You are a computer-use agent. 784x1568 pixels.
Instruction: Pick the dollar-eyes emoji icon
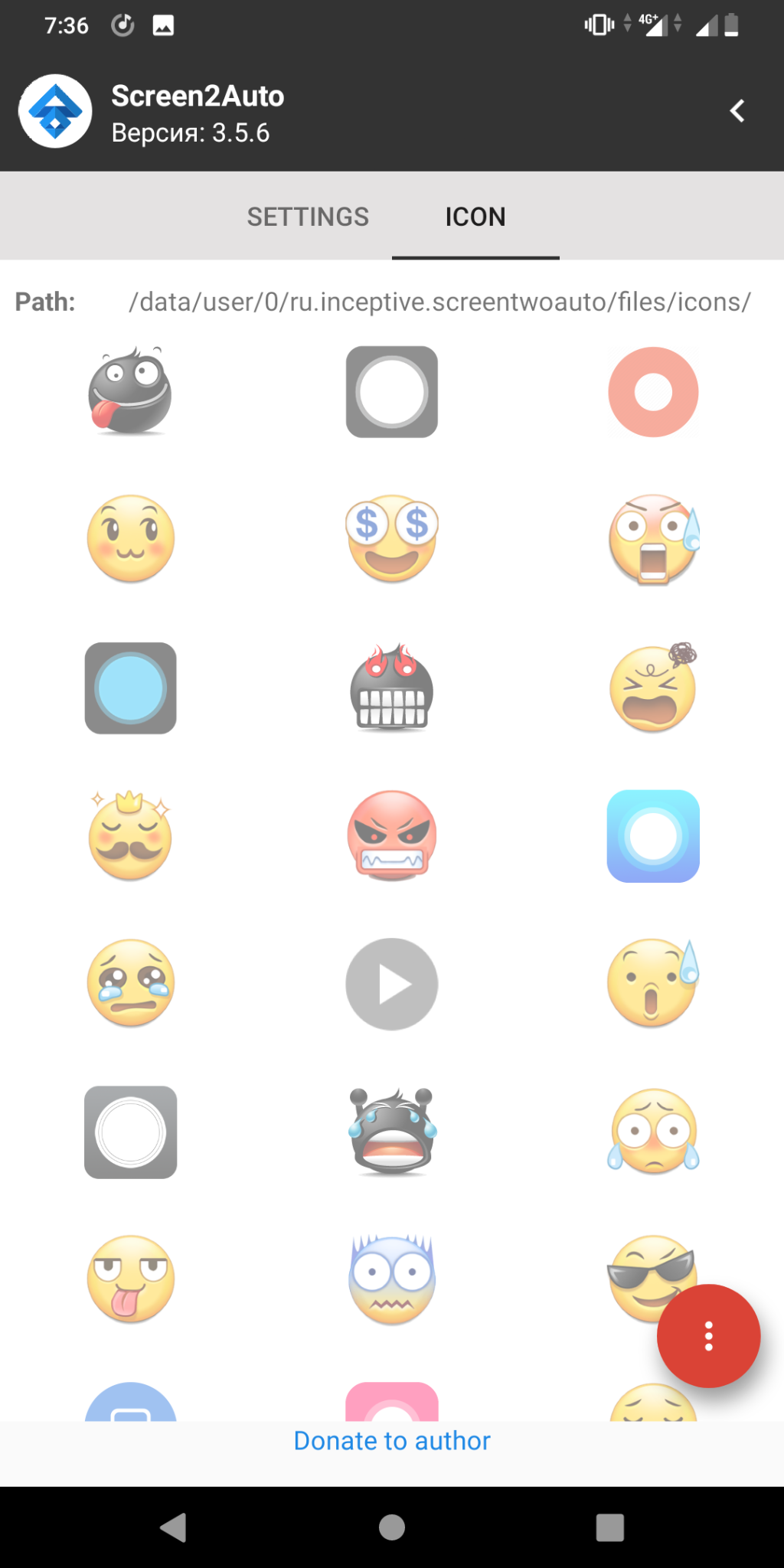click(392, 539)
